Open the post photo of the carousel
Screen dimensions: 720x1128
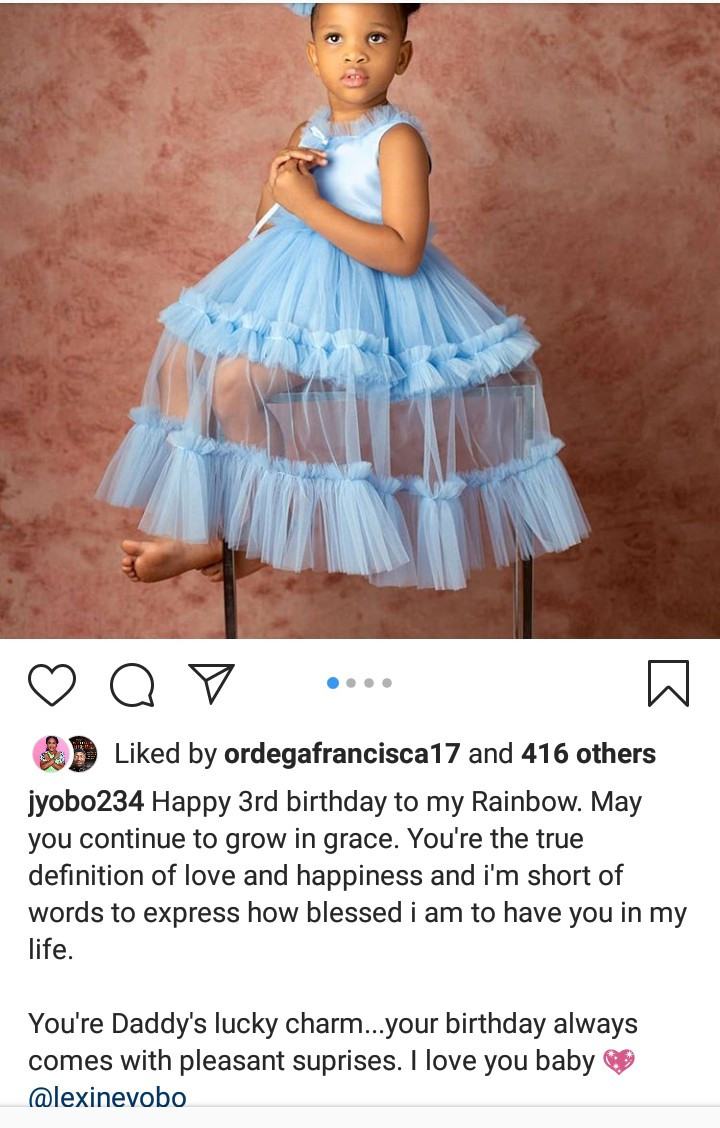click(360, 320)
